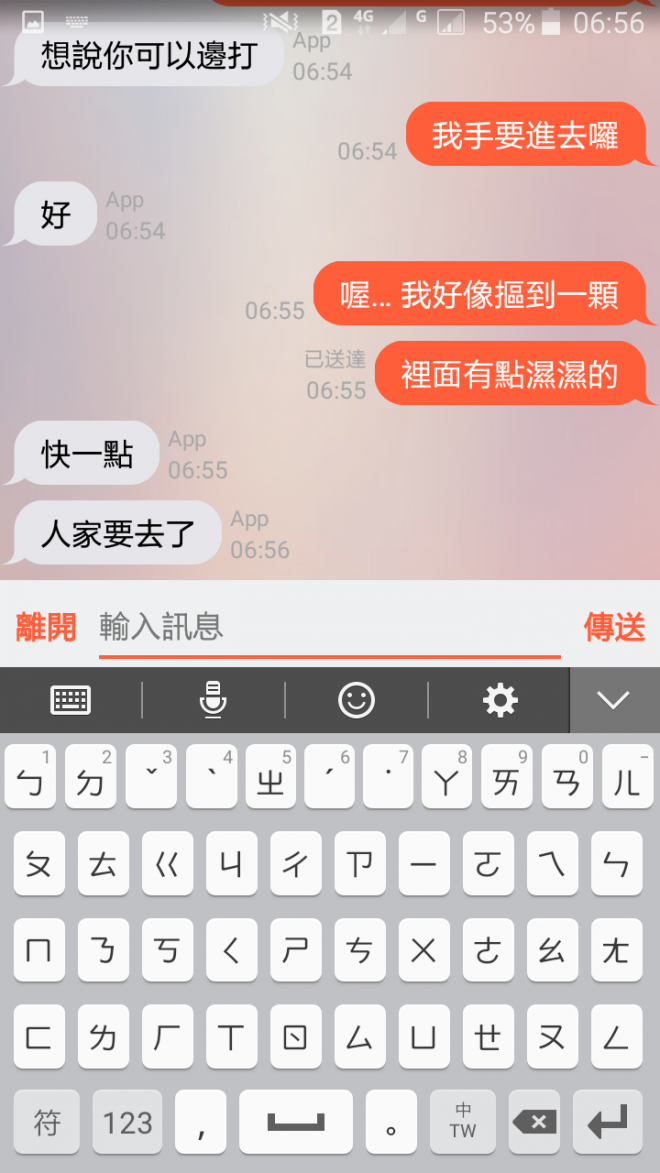Tap the 符 symbols key
660x1173 pixels.
47,1122
